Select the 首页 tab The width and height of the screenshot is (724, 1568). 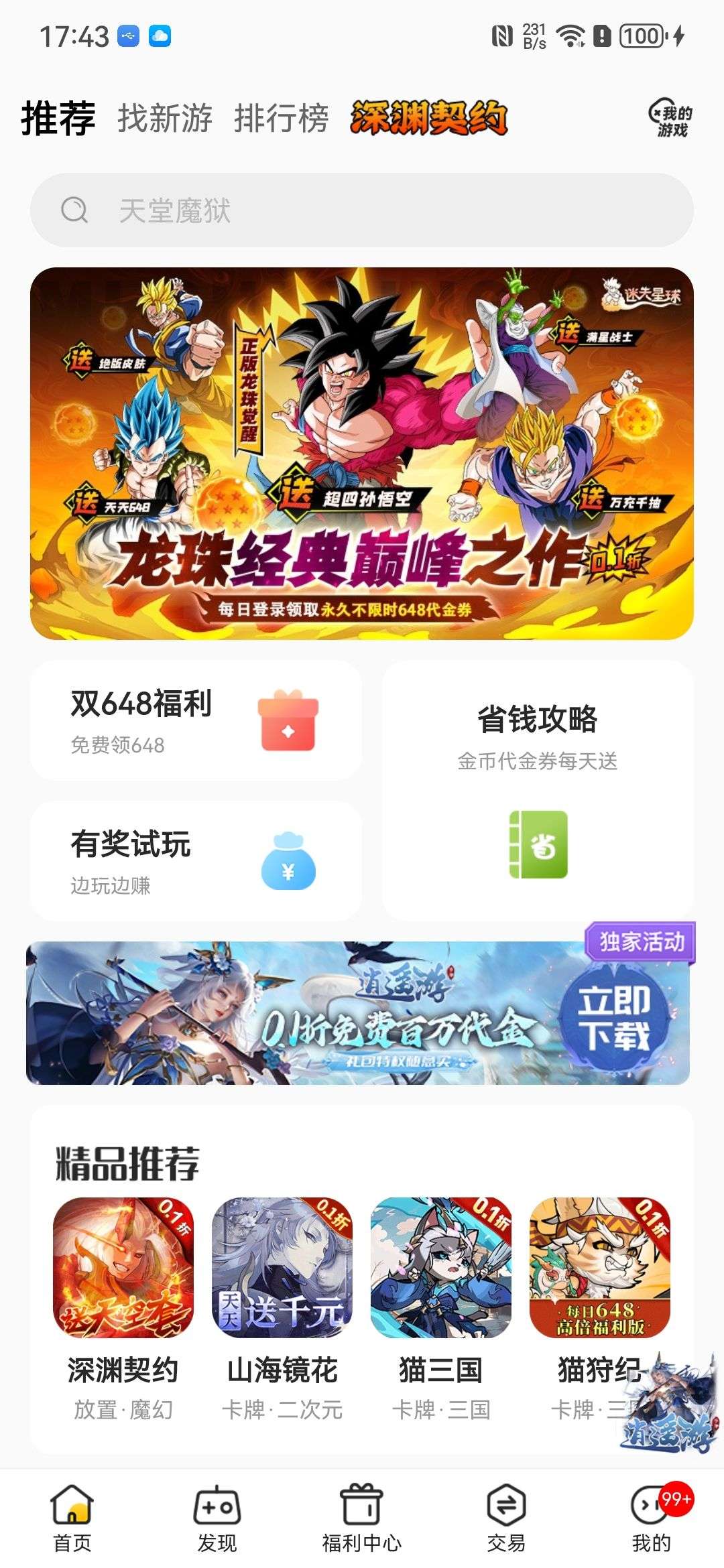pyautogui.click(x=72, y=1519)
